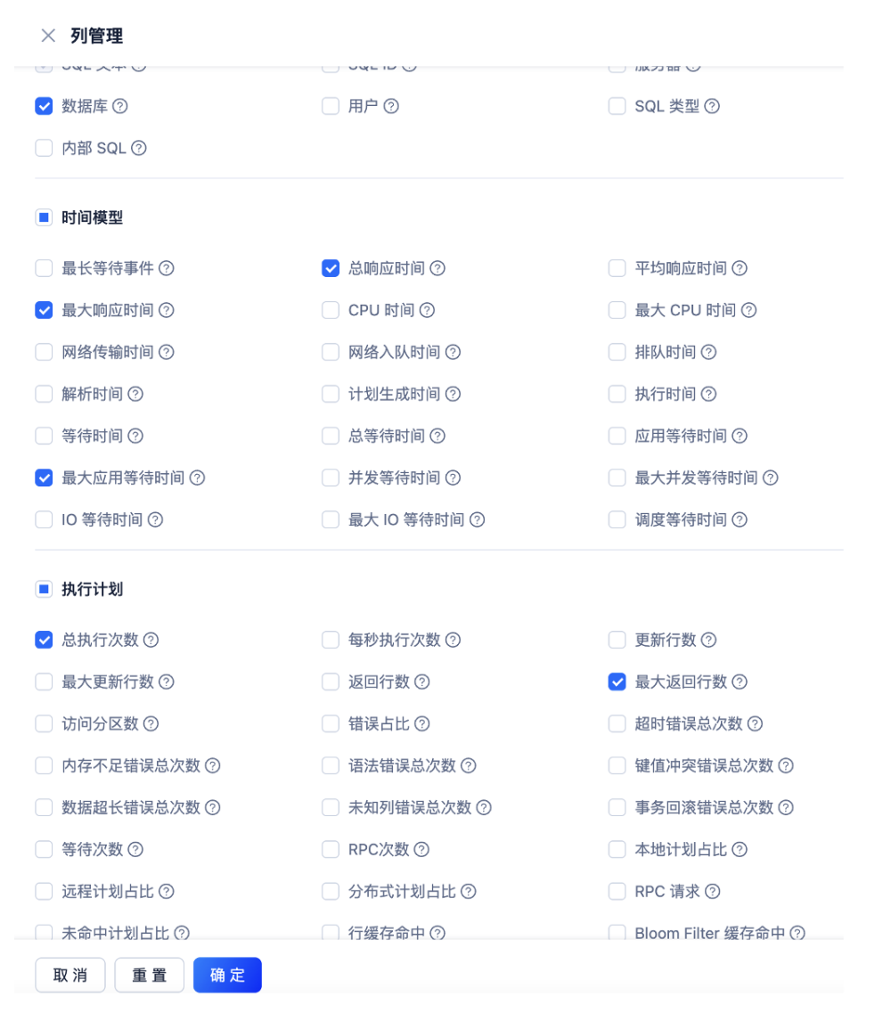The image size is (892, 1014).
Task: Close the 列管理 panel
Action: point(48,36)
